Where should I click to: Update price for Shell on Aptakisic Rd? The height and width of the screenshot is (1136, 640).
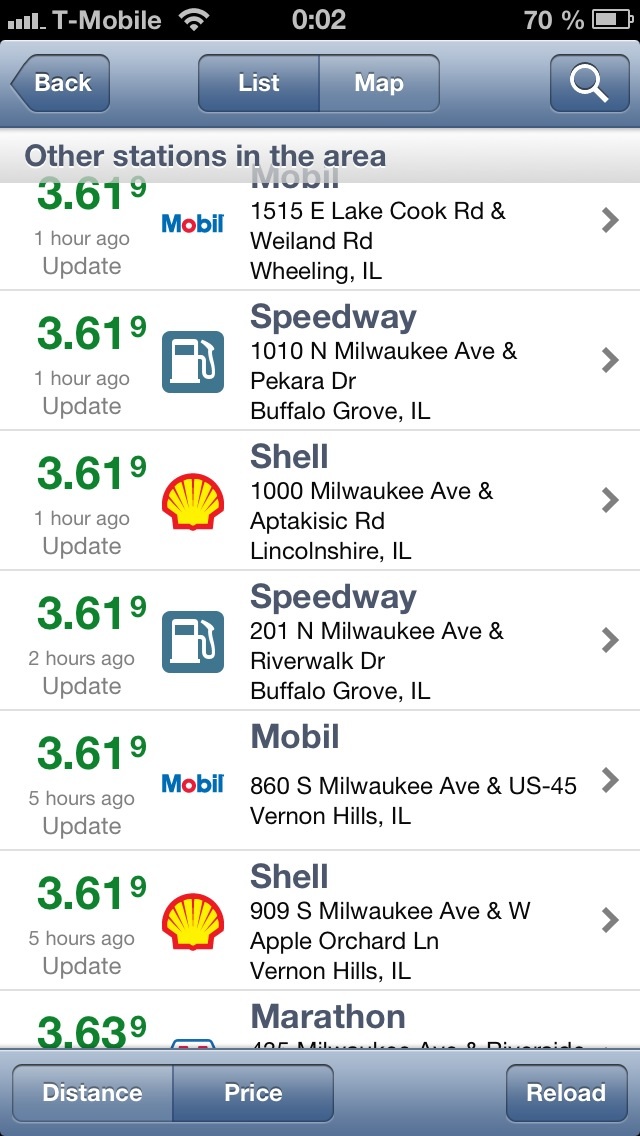[x=82, y=546]
